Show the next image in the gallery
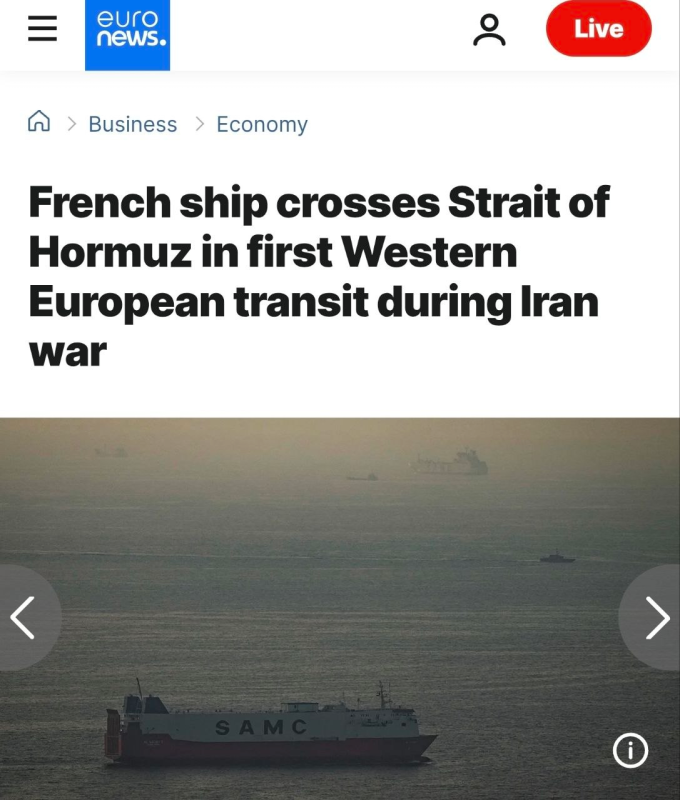 coord(655,617)
